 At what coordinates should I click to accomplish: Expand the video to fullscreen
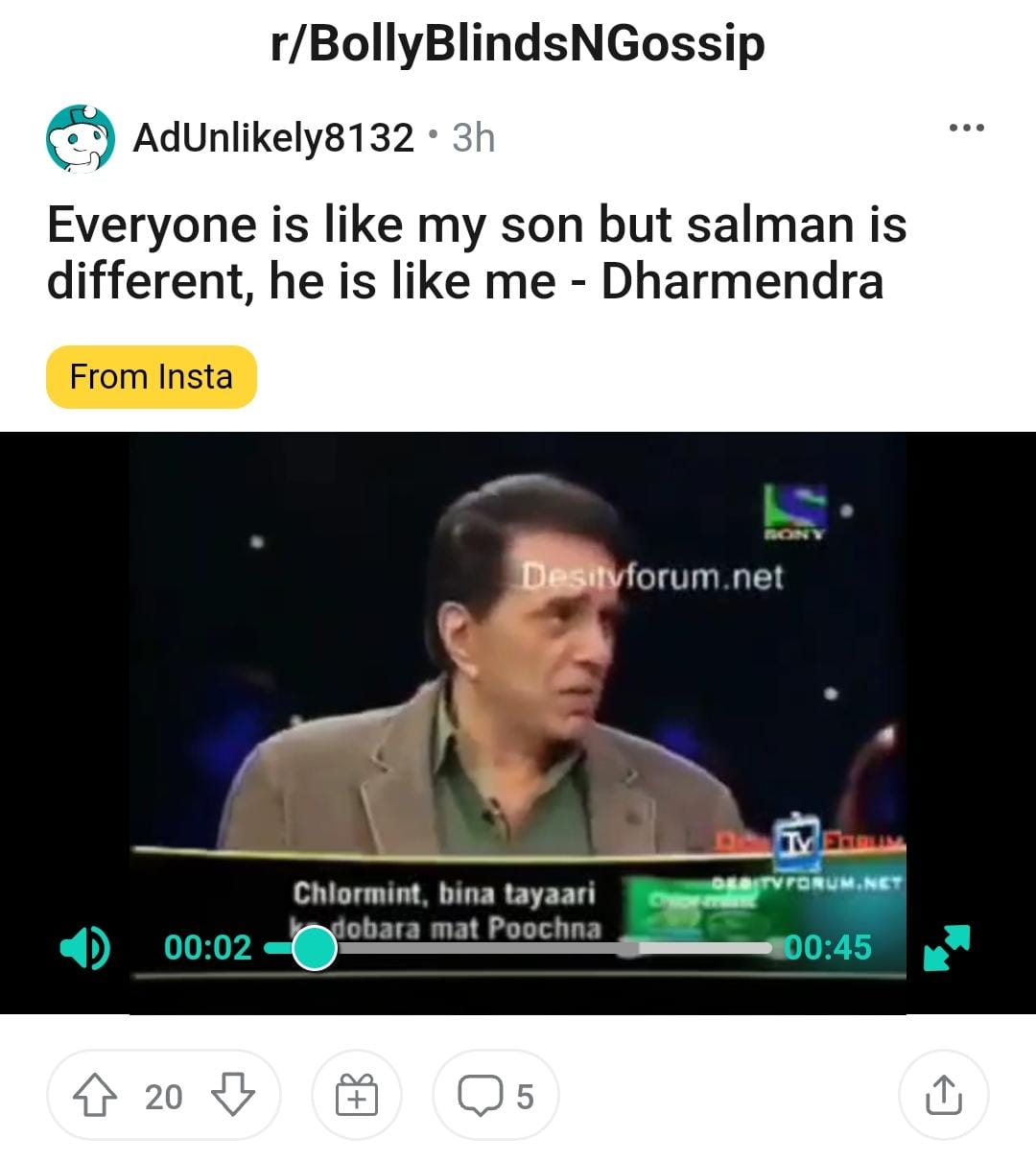click(946, 947)
